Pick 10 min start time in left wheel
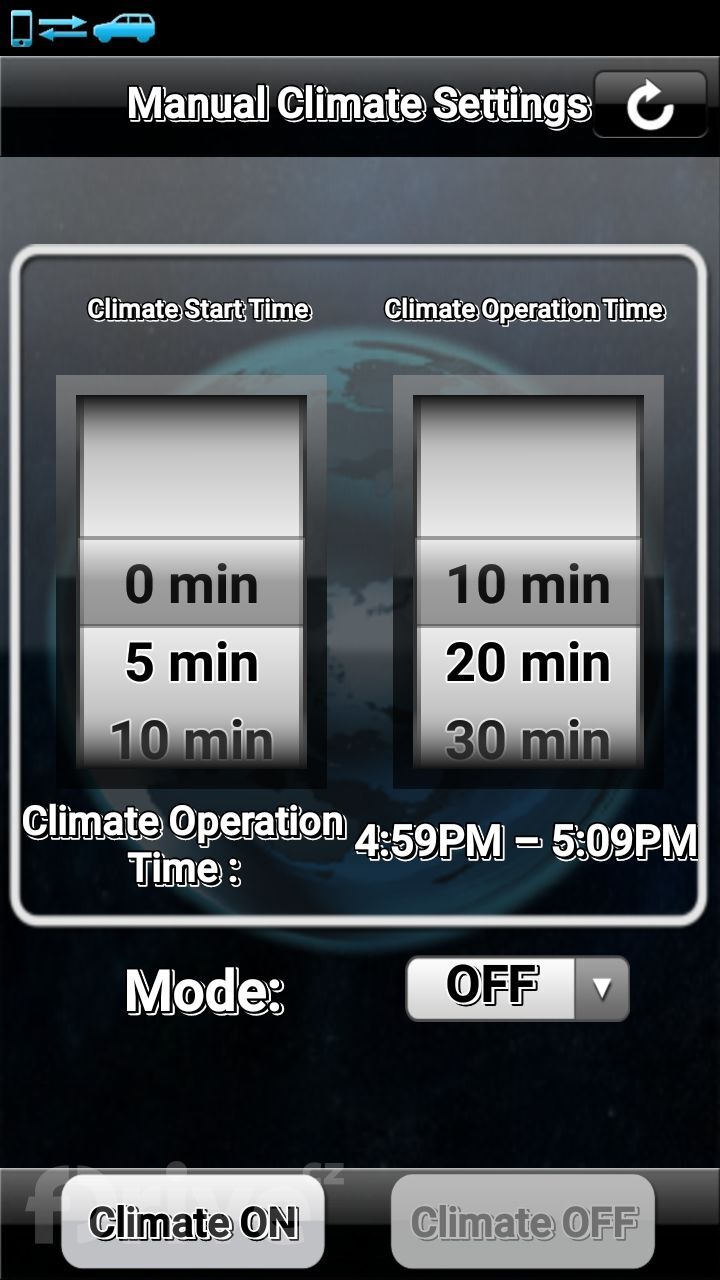Viewport: 720px width, 1280px height. (191, 741)
